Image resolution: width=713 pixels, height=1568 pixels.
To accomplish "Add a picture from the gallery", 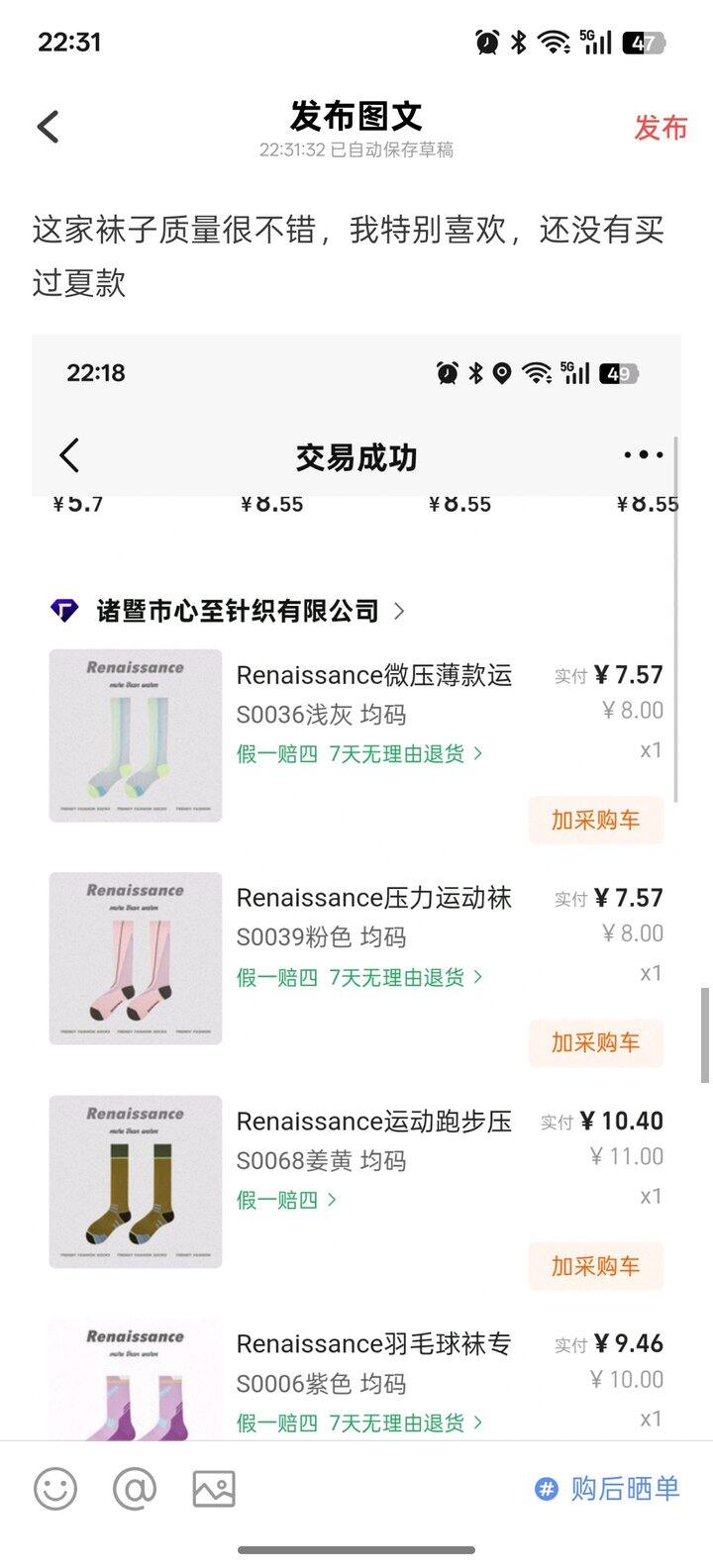I will point(214,1488).
